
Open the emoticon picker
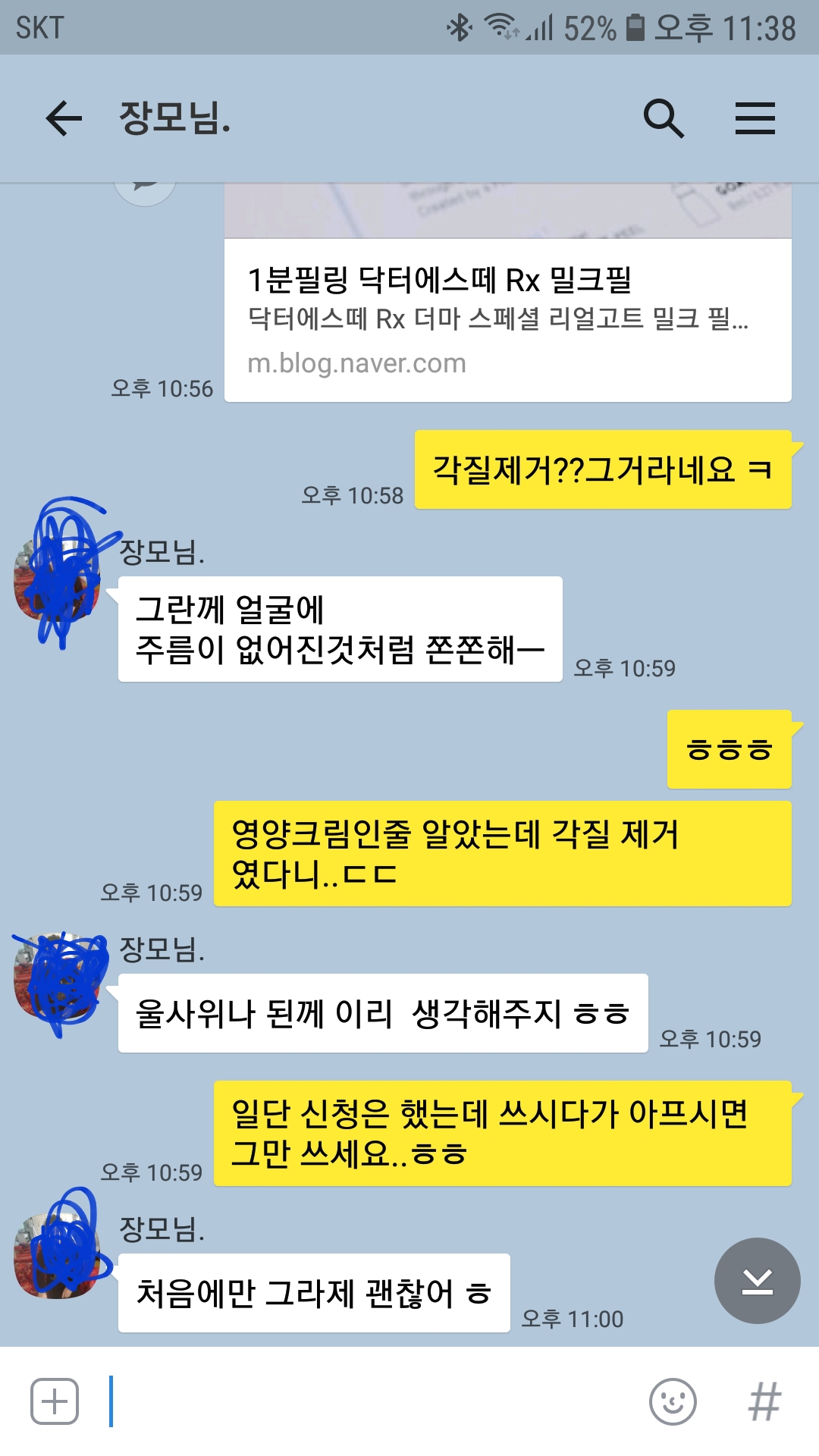(x=673, y=1401)
